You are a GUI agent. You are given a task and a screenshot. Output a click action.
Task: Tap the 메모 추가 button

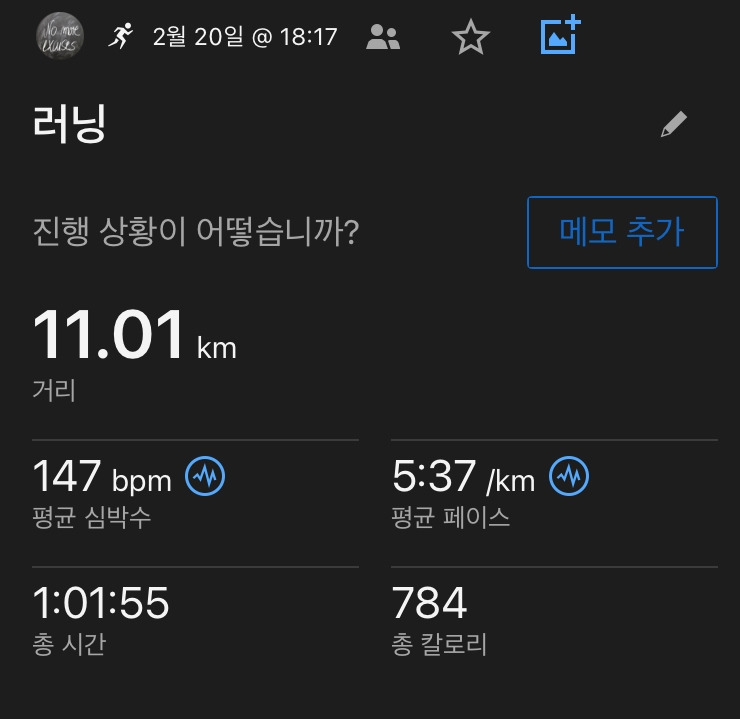pyautogui.click(x=622, y=232)
